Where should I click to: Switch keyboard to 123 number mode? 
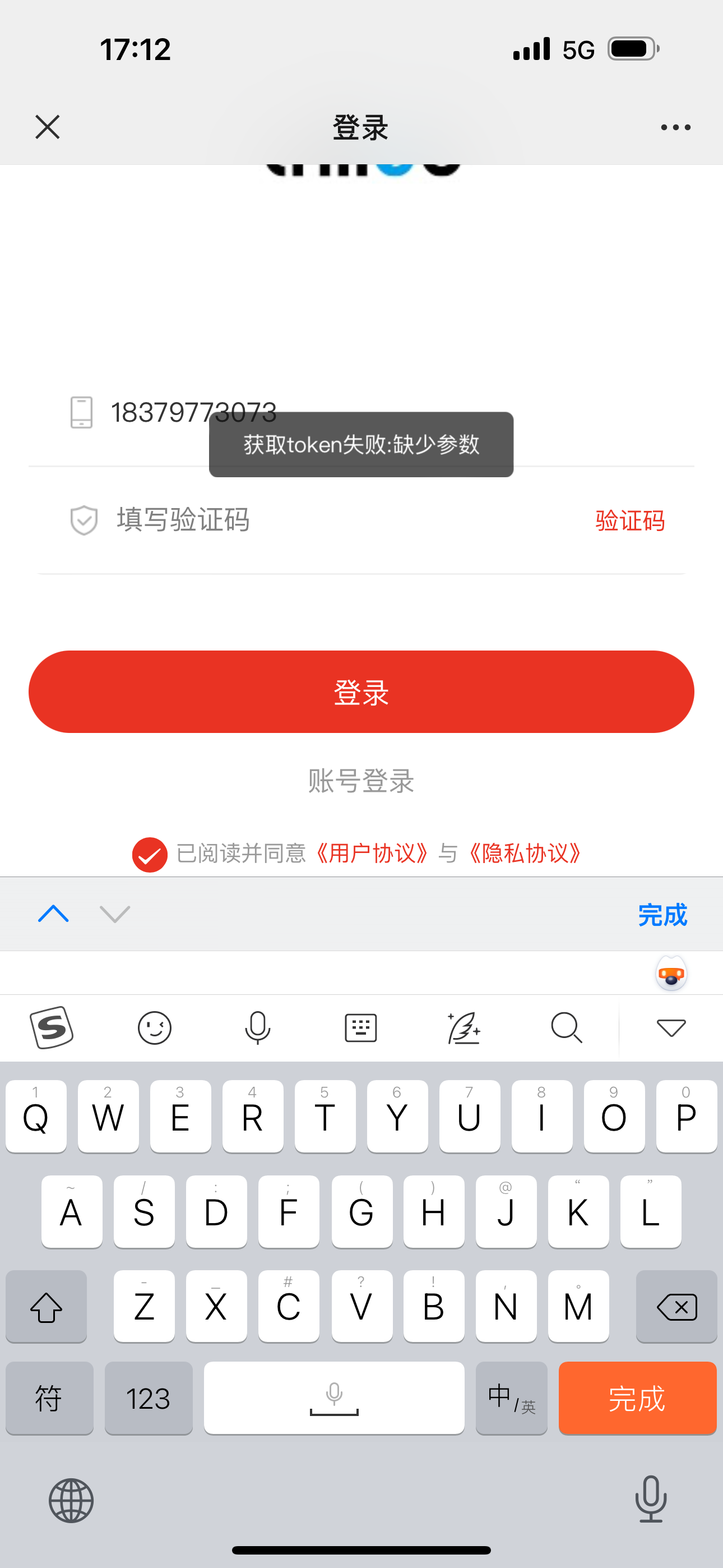pos(149,1398)
